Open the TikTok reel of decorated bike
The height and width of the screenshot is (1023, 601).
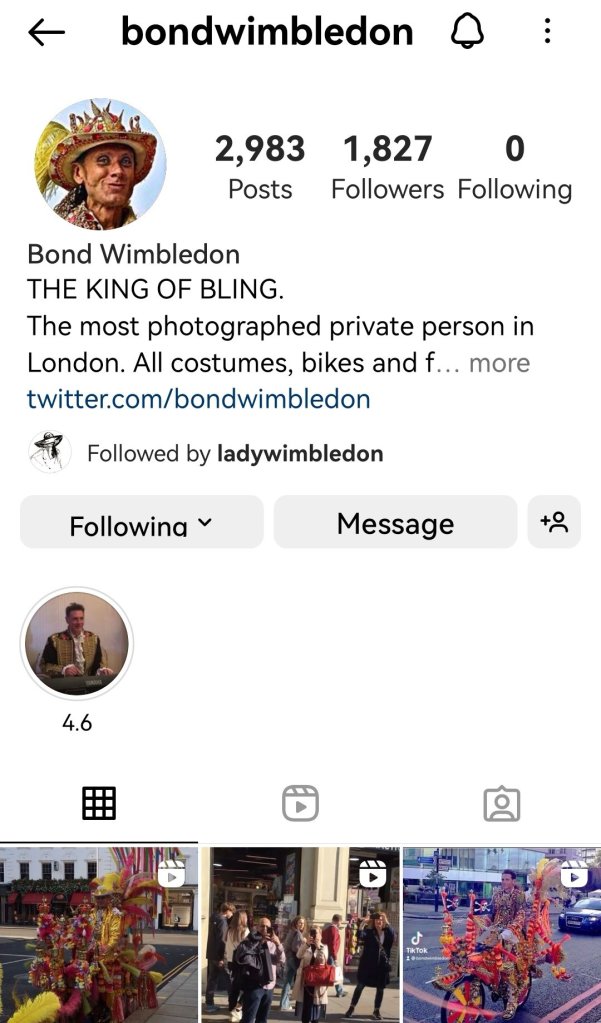(501, 935)
